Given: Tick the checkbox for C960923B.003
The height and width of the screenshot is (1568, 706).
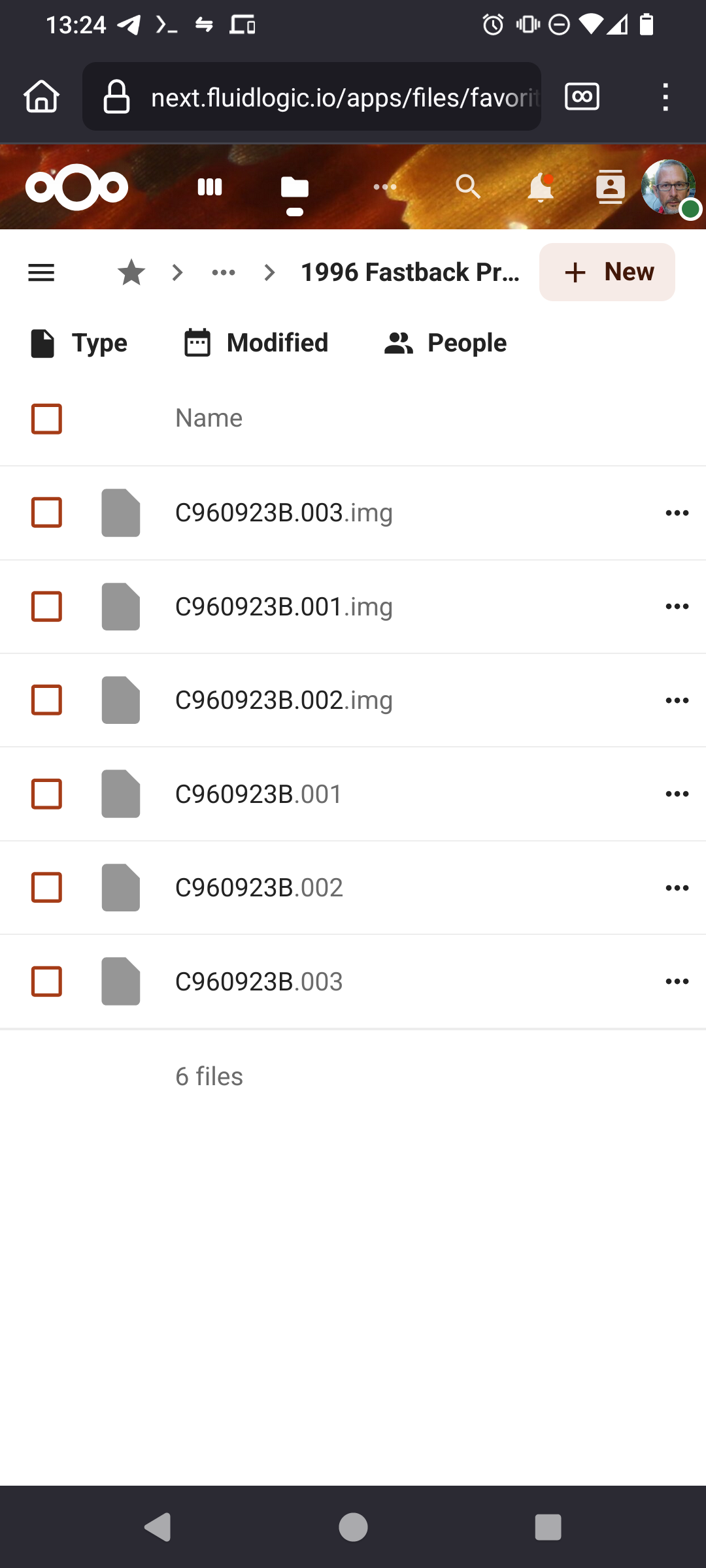Looking at the screenshot, I should coord(47,981).
